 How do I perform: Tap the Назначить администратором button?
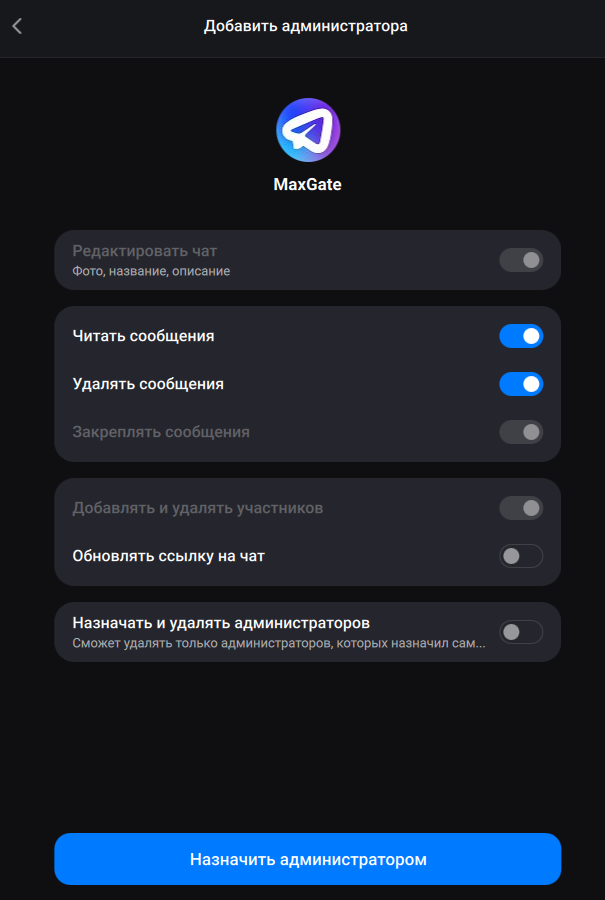(x=308, y=859)
